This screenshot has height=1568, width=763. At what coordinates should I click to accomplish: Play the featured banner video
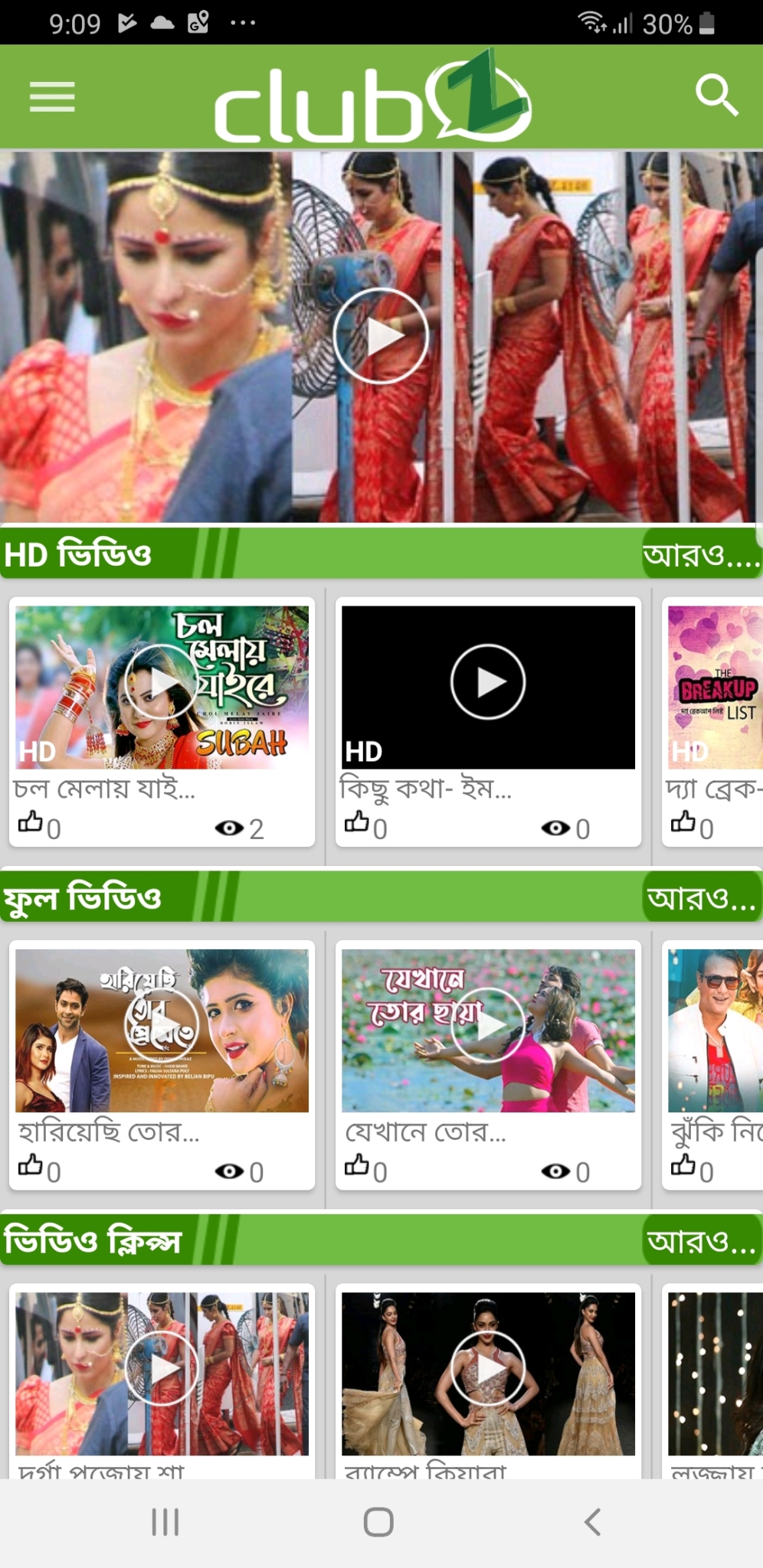[x=381, y=336]
